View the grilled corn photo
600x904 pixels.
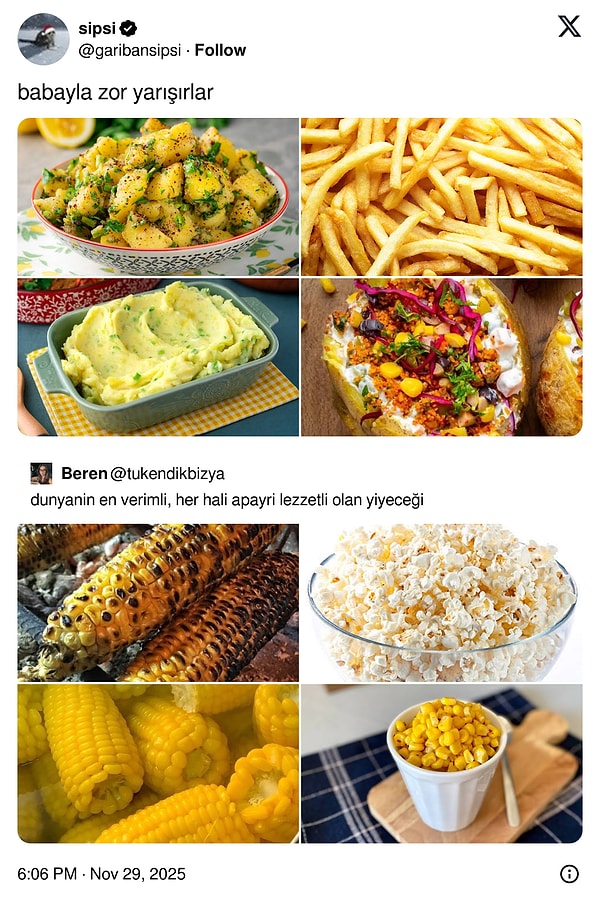(158, 602)
